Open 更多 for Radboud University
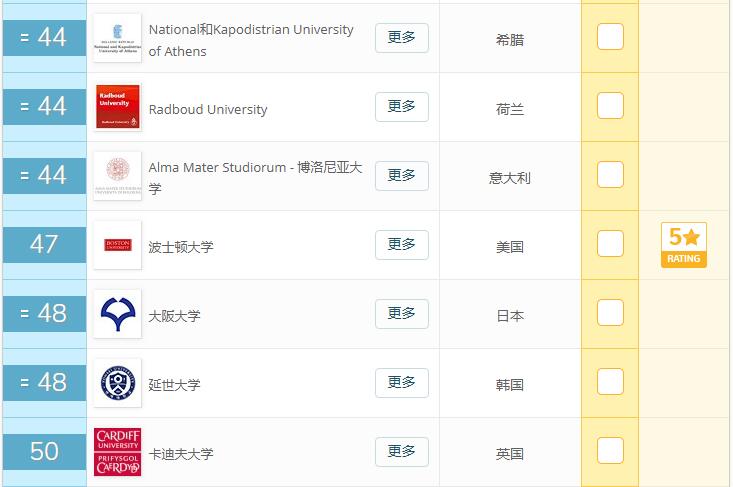Screen dimensions: 733x487 pyautogui.click(x=402, y=107)
